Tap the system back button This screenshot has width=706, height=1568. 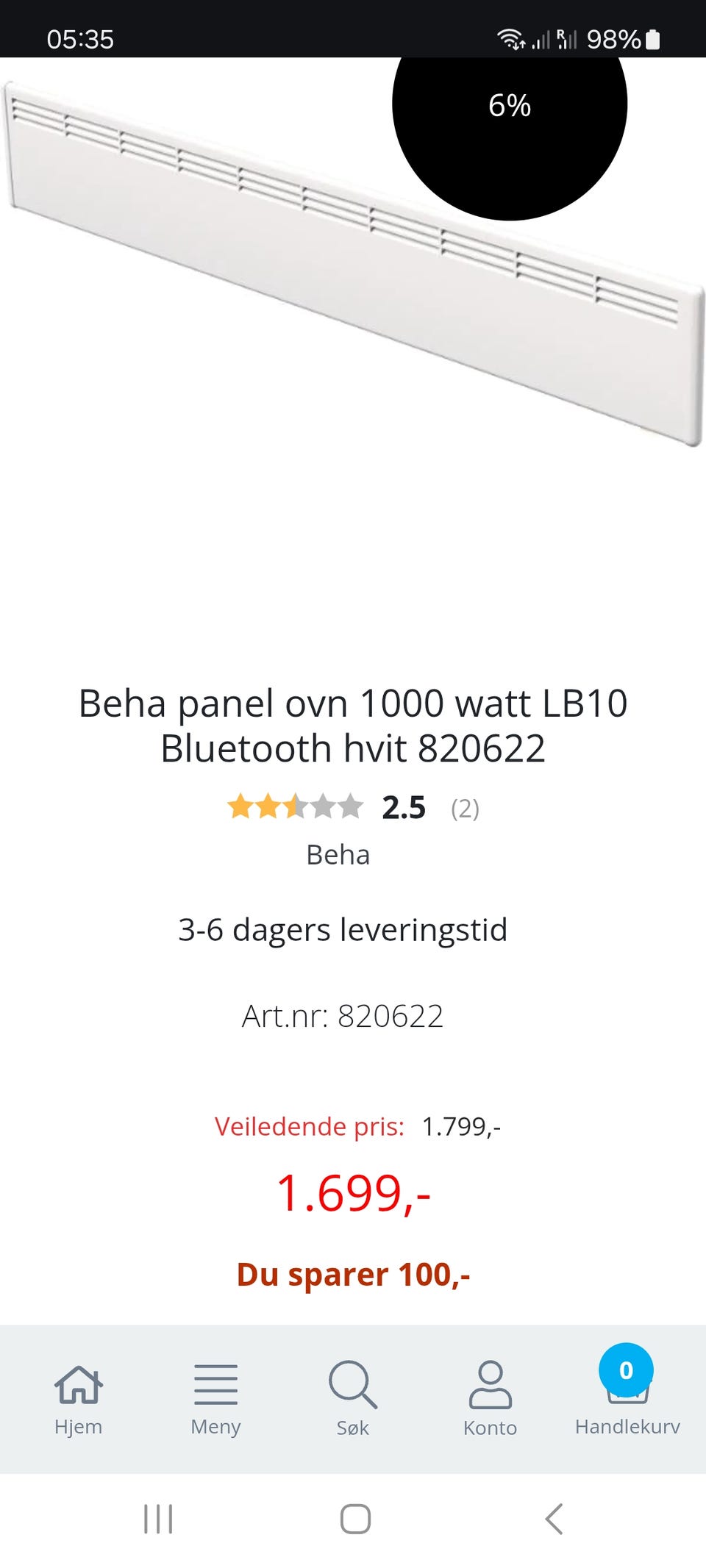554,1519
